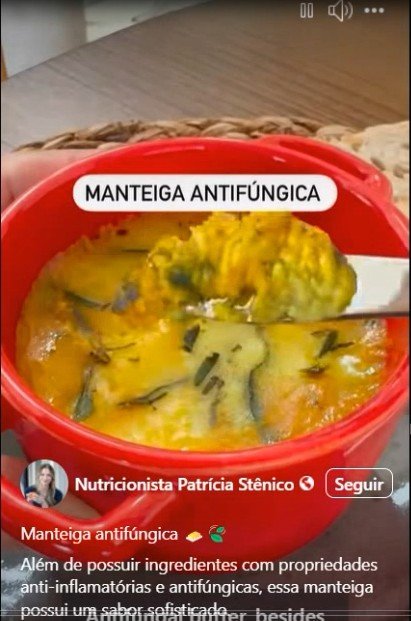This screenshot has width=411, height=621.
Task: Follow with the Seguir button
Action: (359, 484)
